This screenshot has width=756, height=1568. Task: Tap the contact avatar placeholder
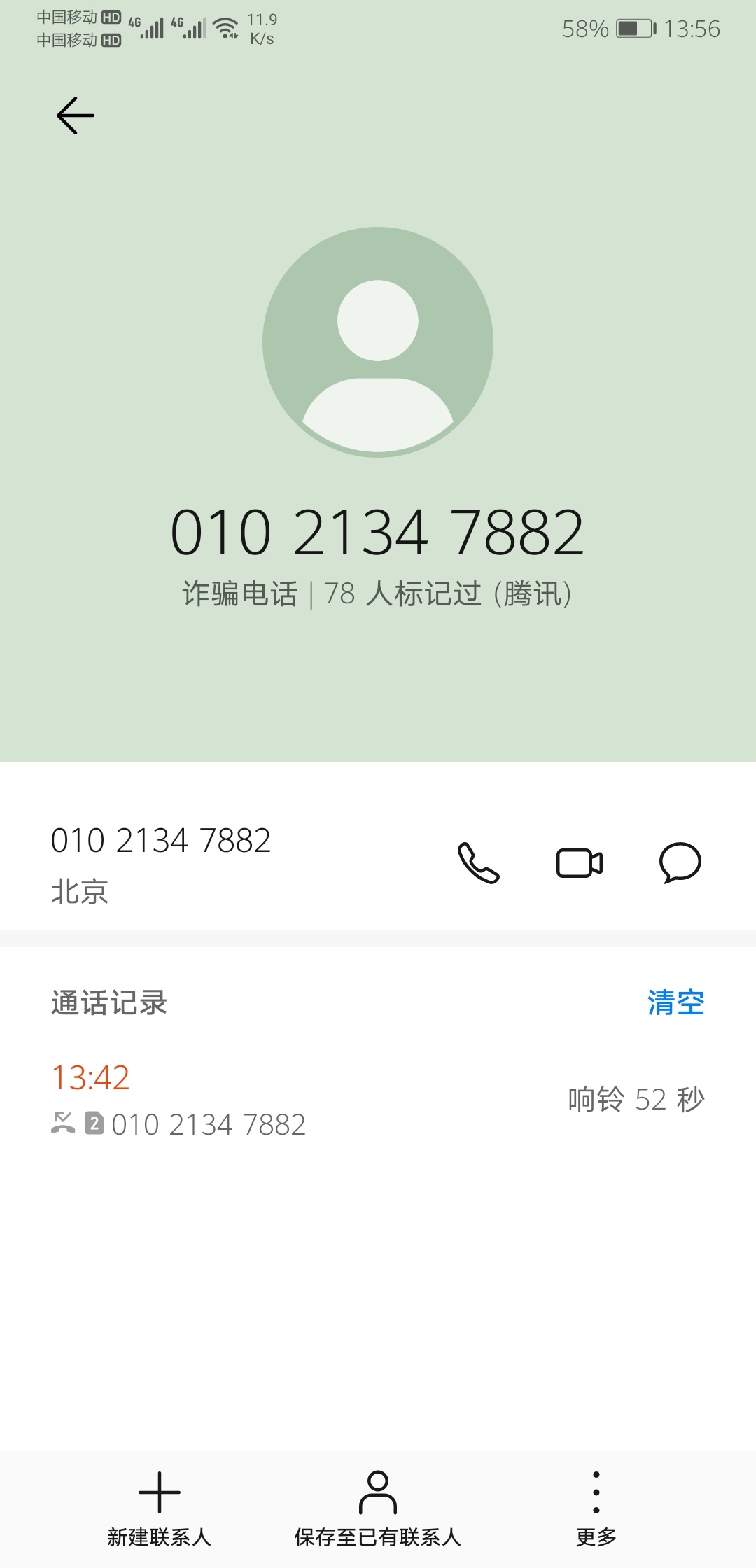point(378,342)
